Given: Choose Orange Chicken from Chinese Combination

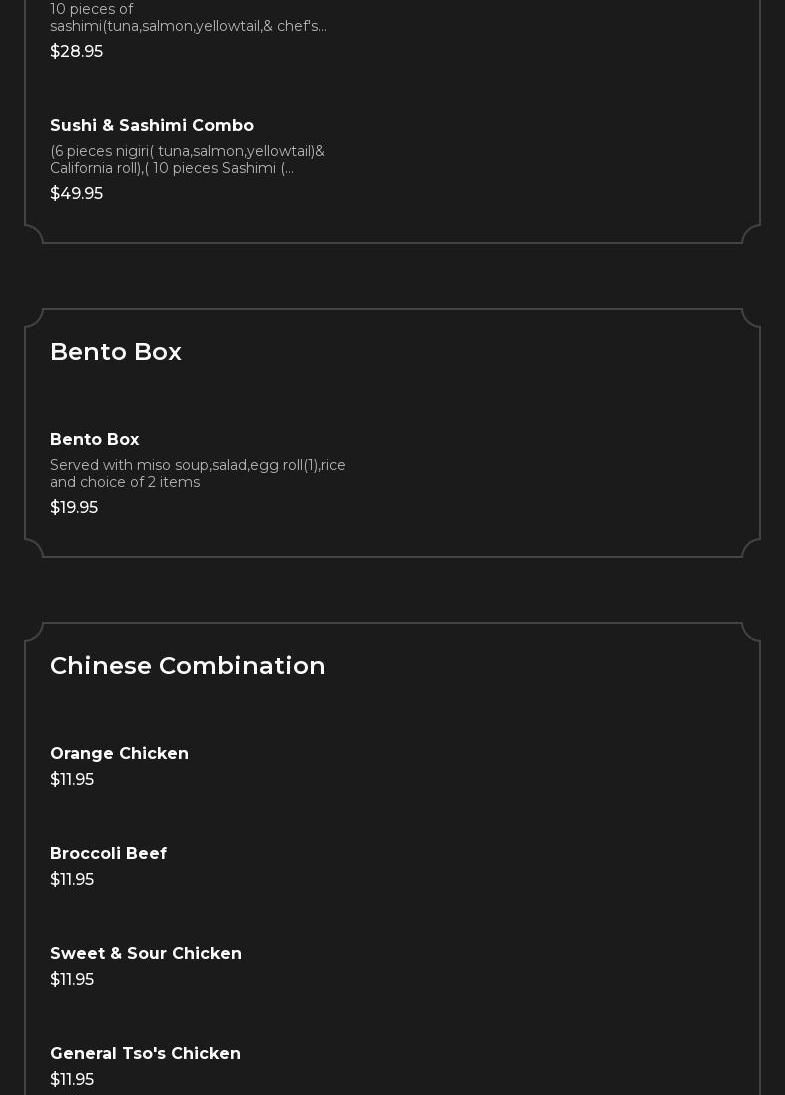Looking at the screenshot, I should click(119, 754).
